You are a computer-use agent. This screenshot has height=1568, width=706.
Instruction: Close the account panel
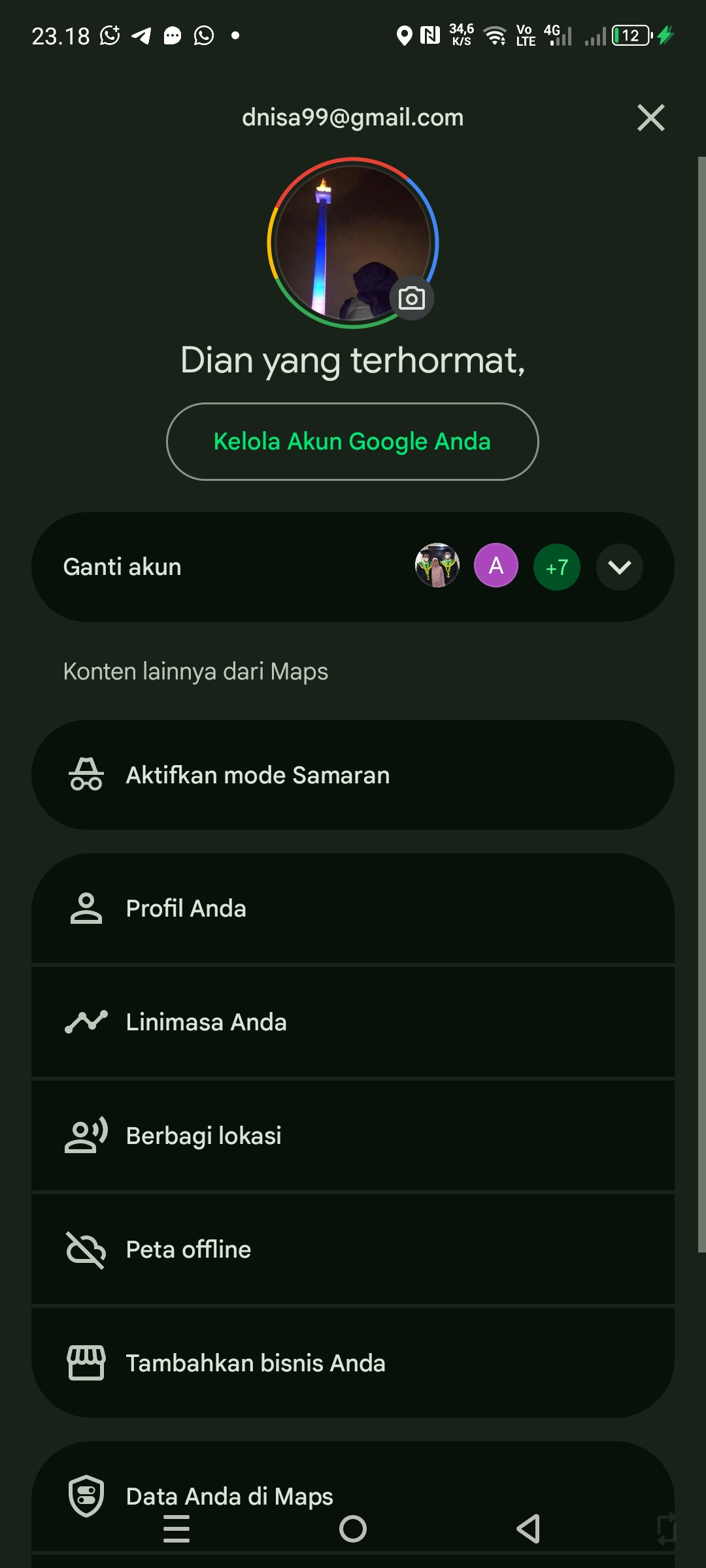coord(650,118)
